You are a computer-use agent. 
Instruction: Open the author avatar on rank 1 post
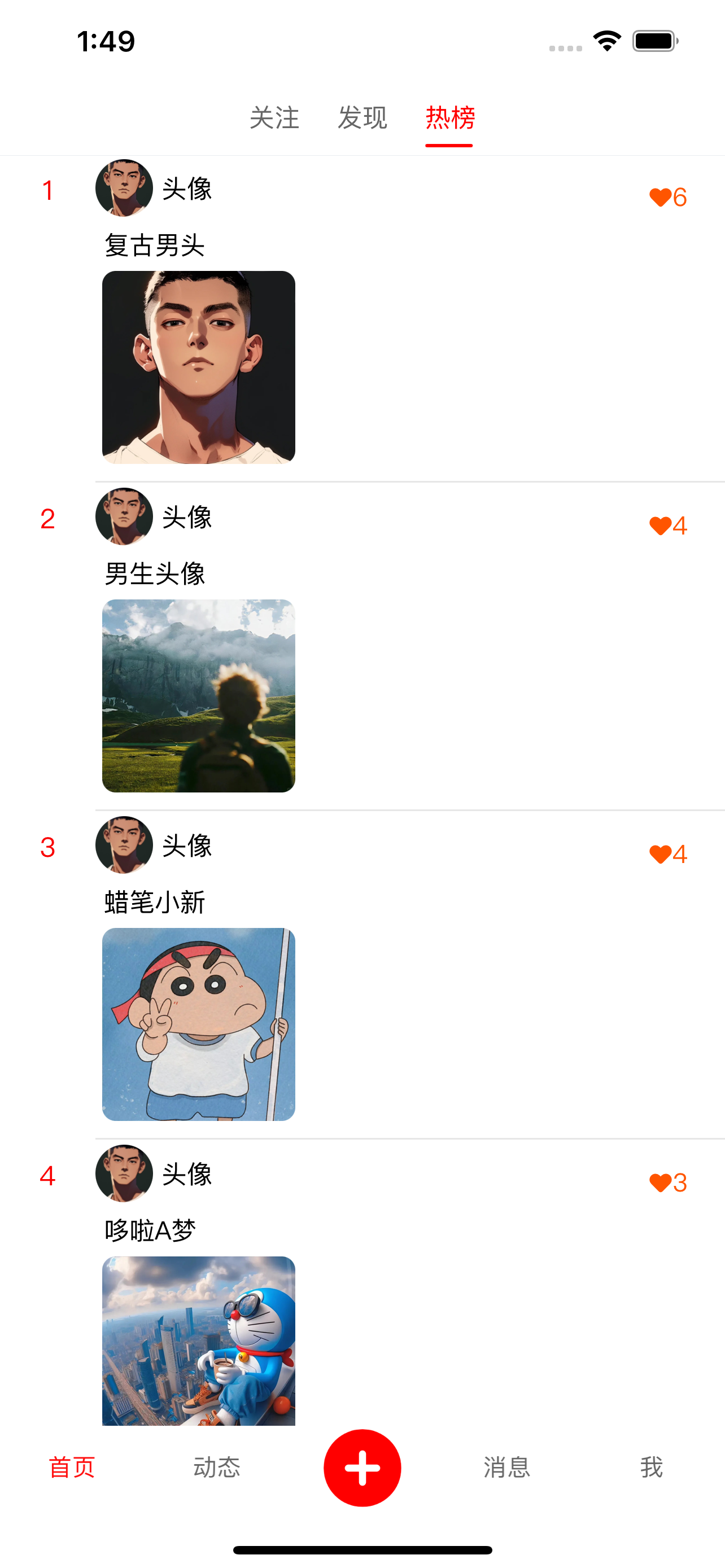(x=124, y=188)
